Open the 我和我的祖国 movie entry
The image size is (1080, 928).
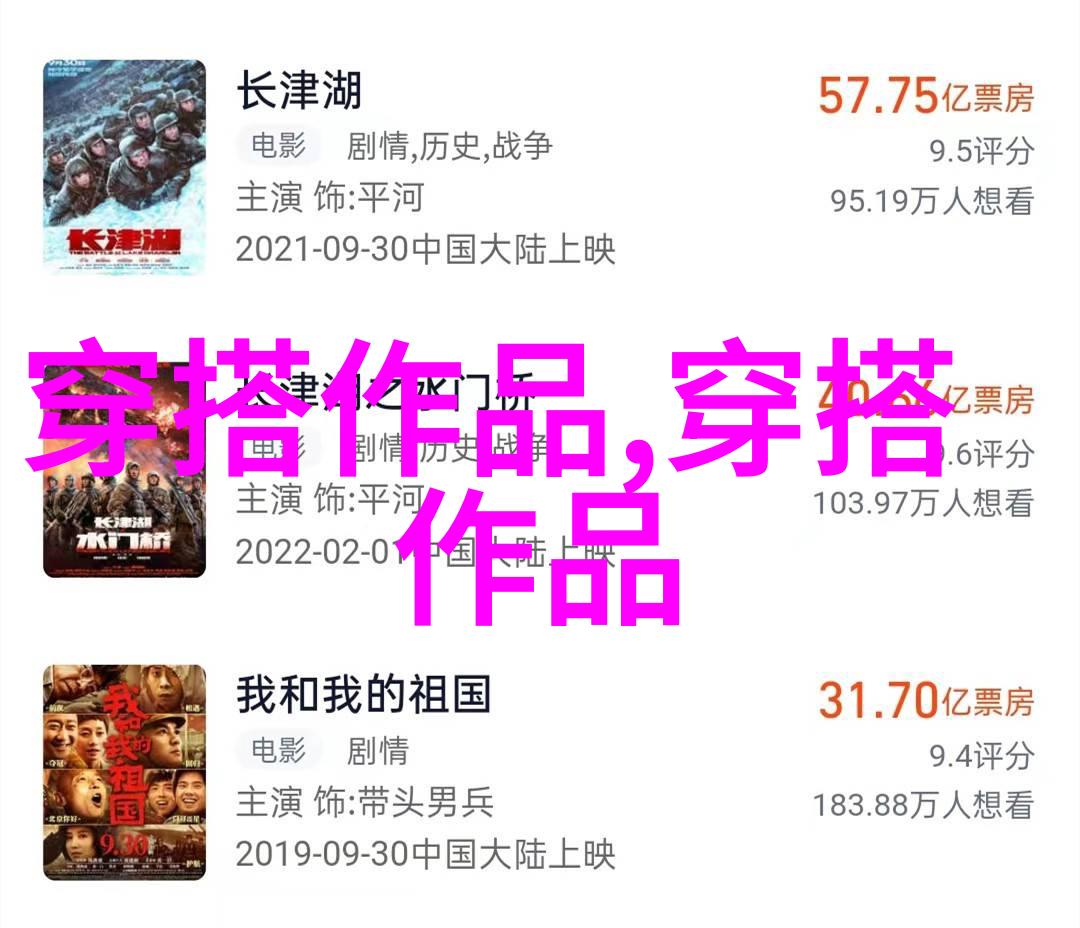click(x=363, y=695)
